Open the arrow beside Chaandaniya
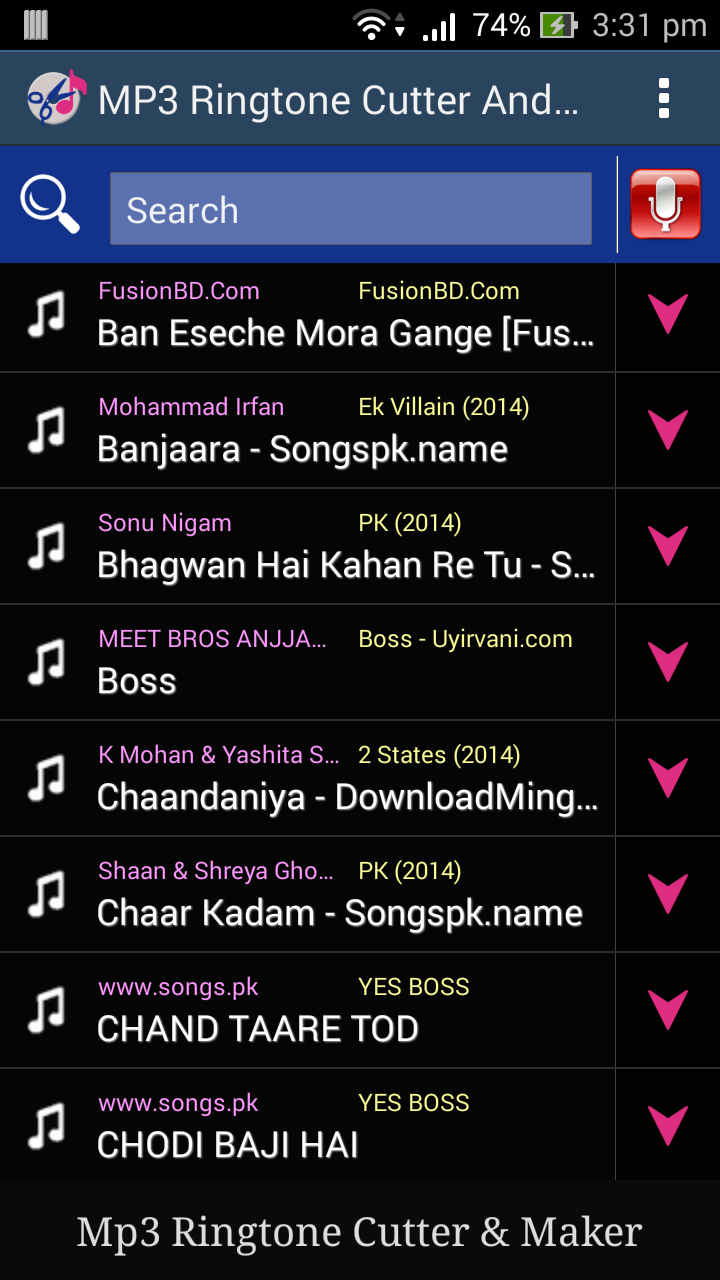This screenshot has width=720, height=1280. click(x=667, y=778)
